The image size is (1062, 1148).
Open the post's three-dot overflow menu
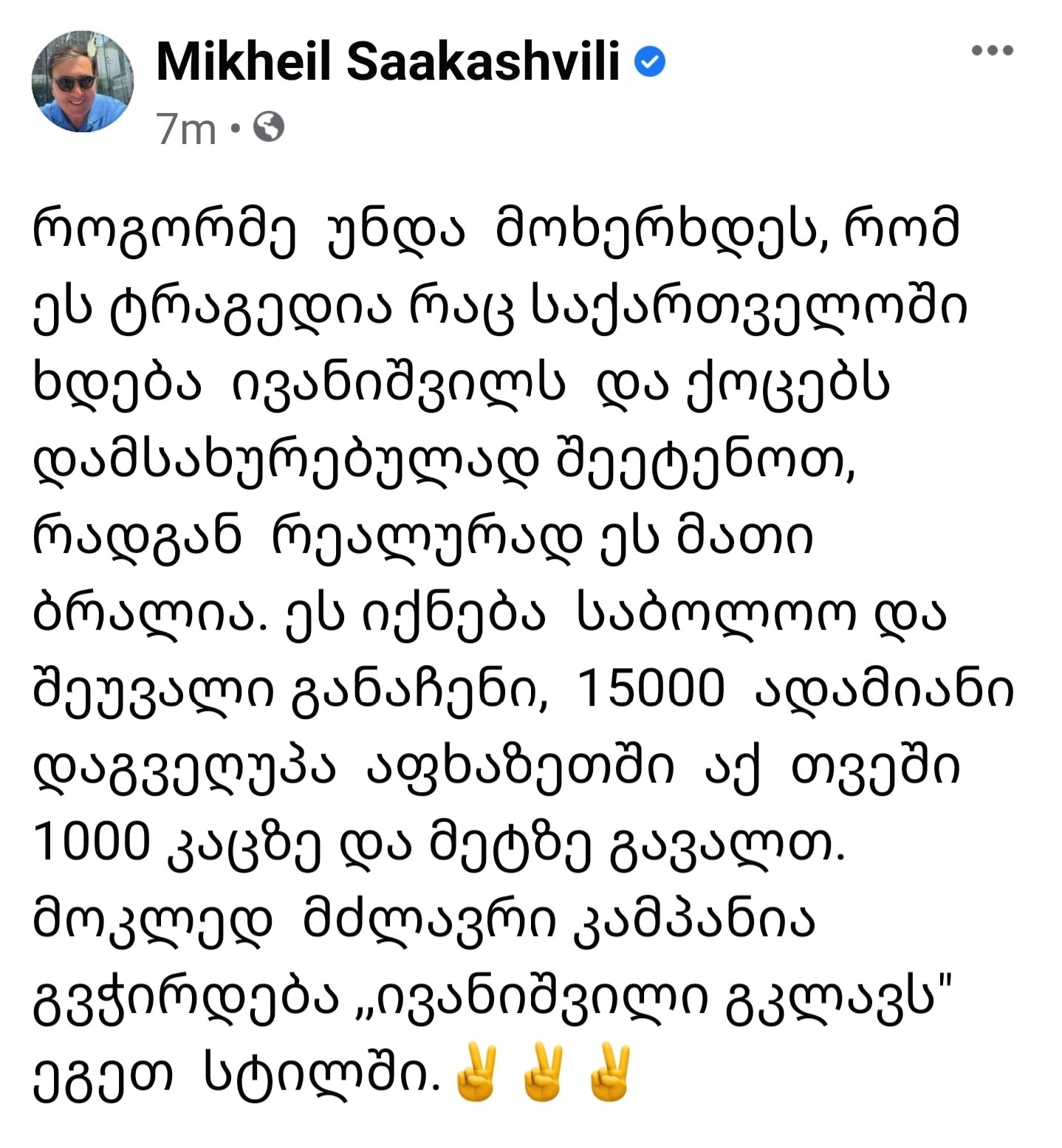pyautogui.click(x=992, y=51)
